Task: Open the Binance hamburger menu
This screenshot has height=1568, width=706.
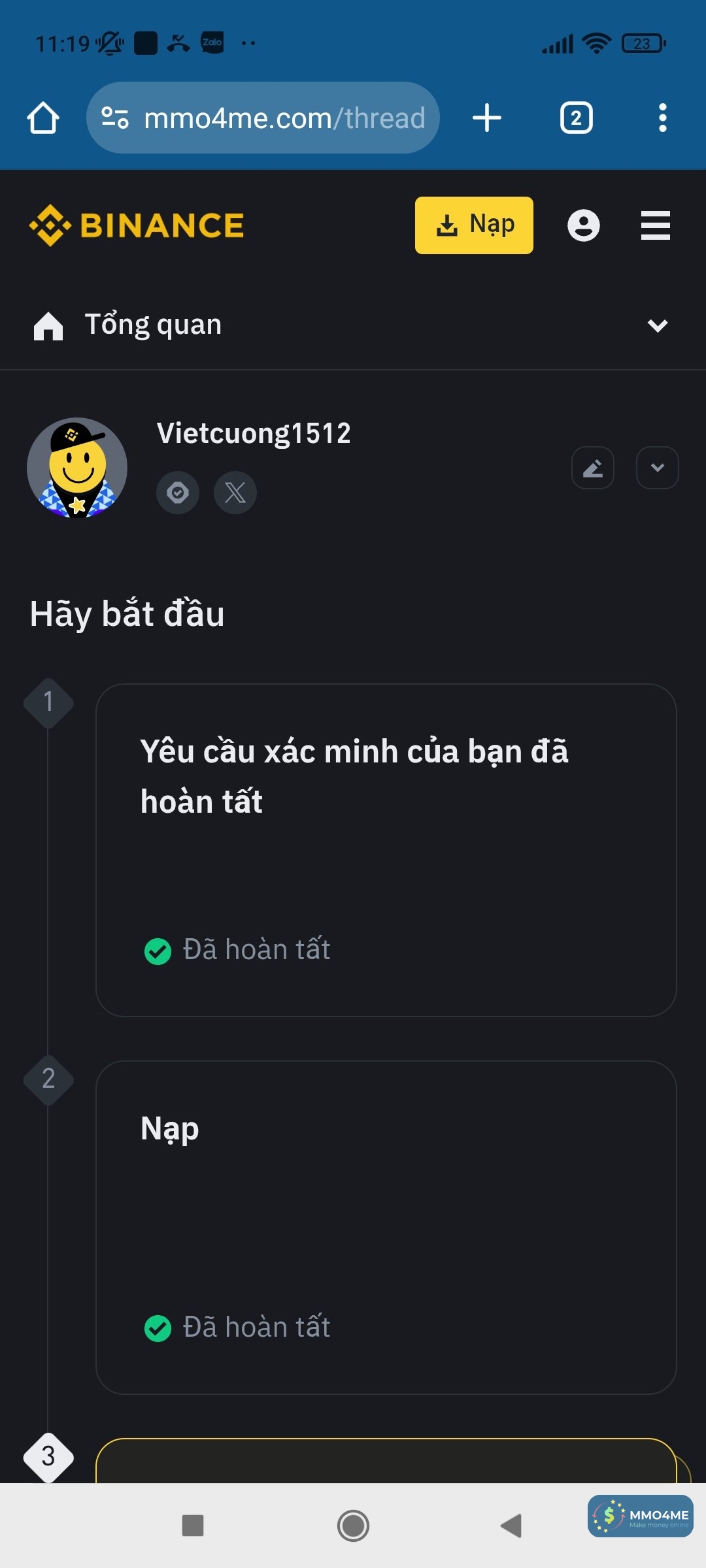Action: click(x=655, y=225)
